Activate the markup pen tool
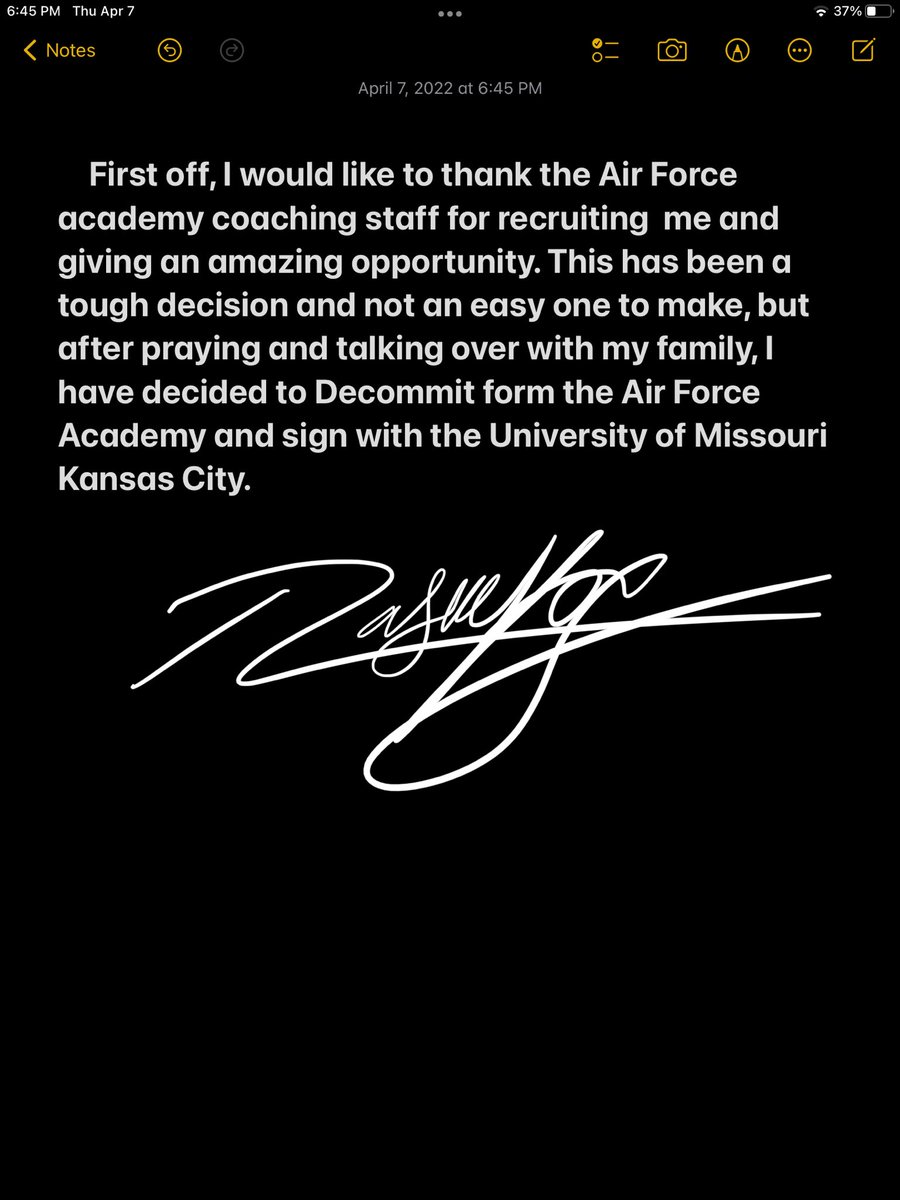 [x=737, y=50]
